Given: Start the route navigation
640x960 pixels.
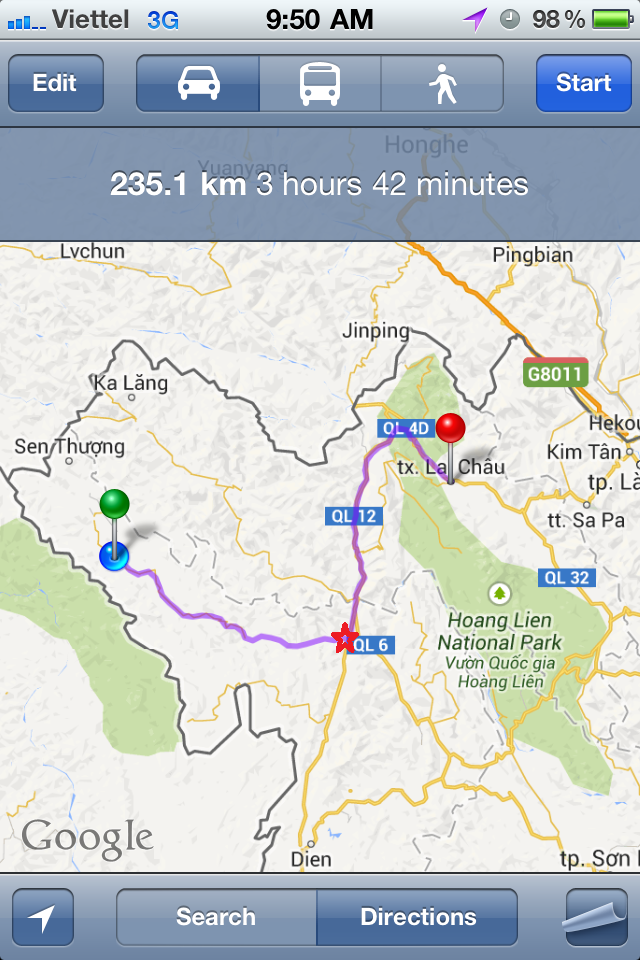Looking at the screenshot, I should pyautogui.click(x=583, y=83).
